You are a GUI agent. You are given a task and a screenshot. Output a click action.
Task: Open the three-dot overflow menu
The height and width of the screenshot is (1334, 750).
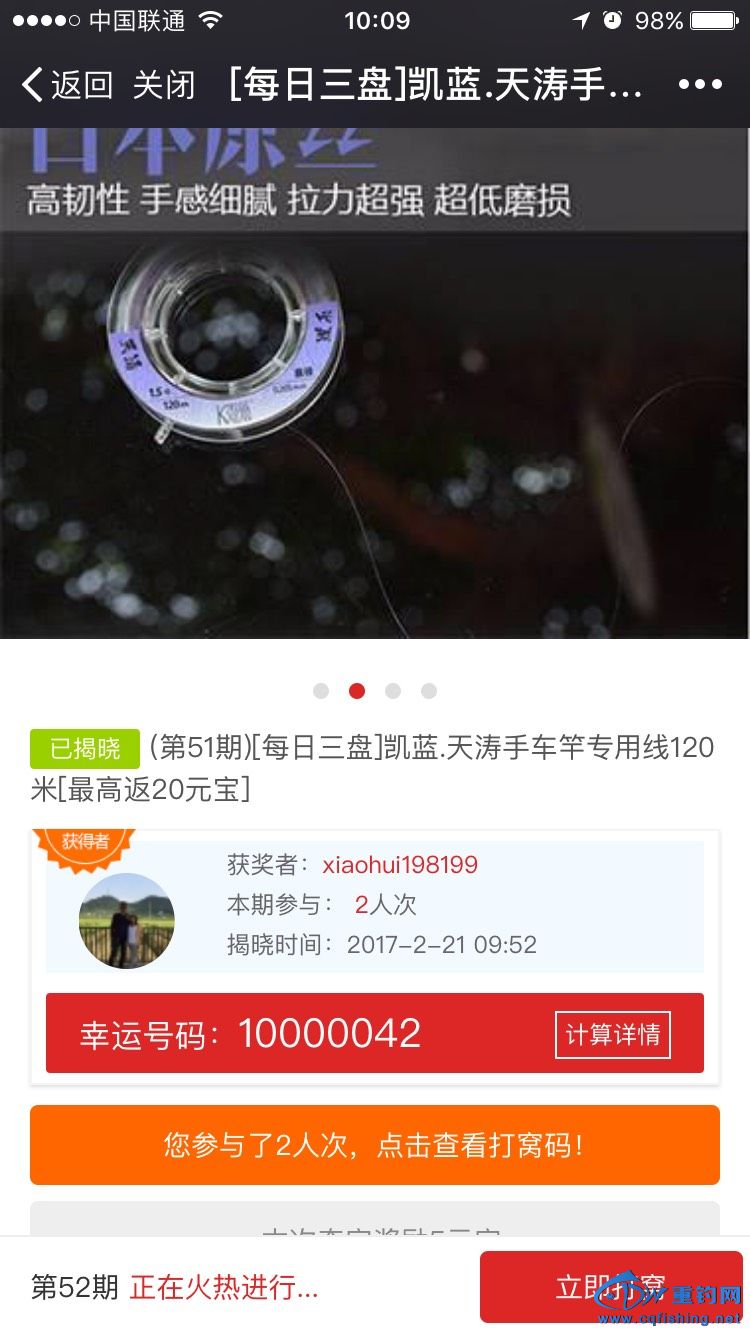click(x=700, y=85)
